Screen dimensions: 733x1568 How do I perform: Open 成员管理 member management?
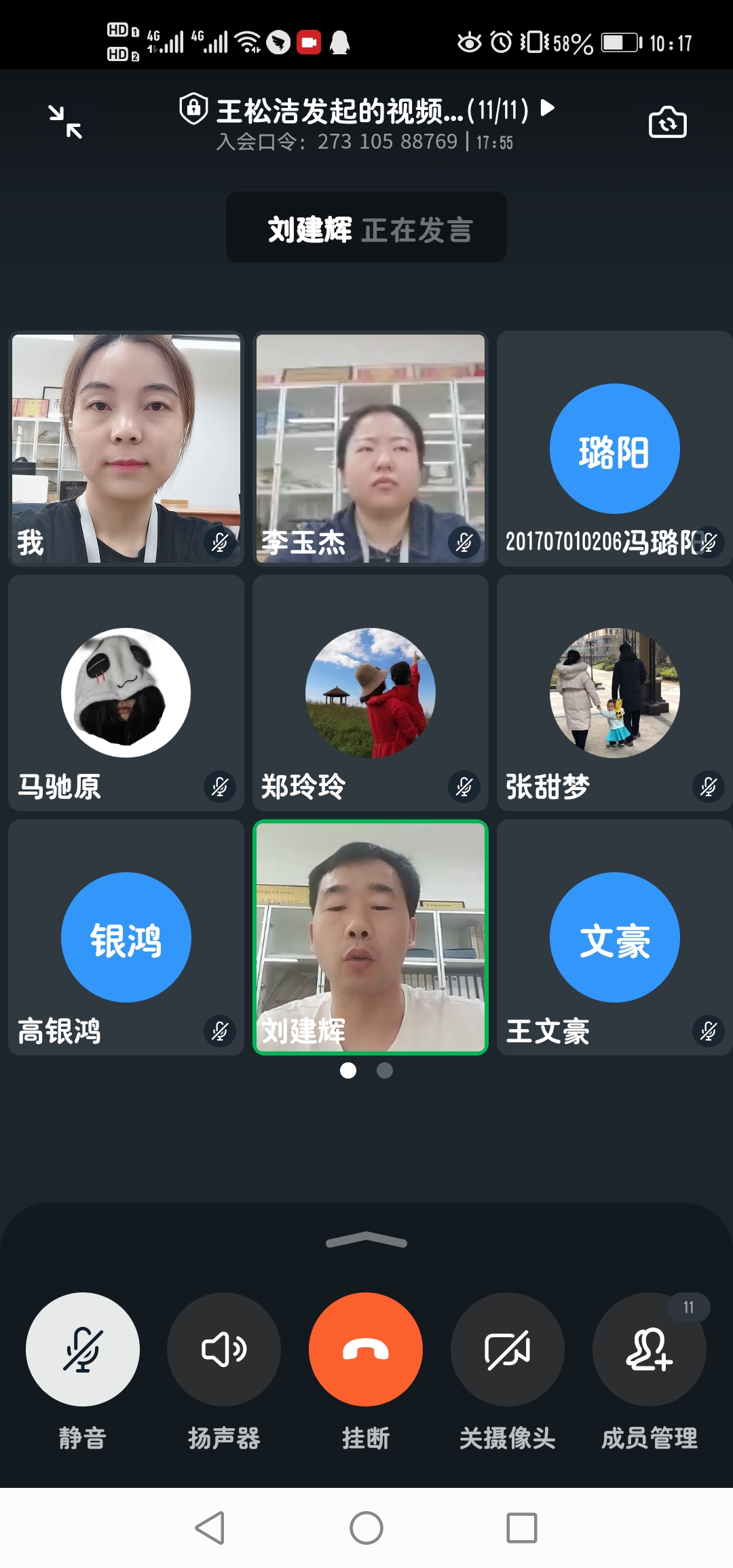(650, 1349)
